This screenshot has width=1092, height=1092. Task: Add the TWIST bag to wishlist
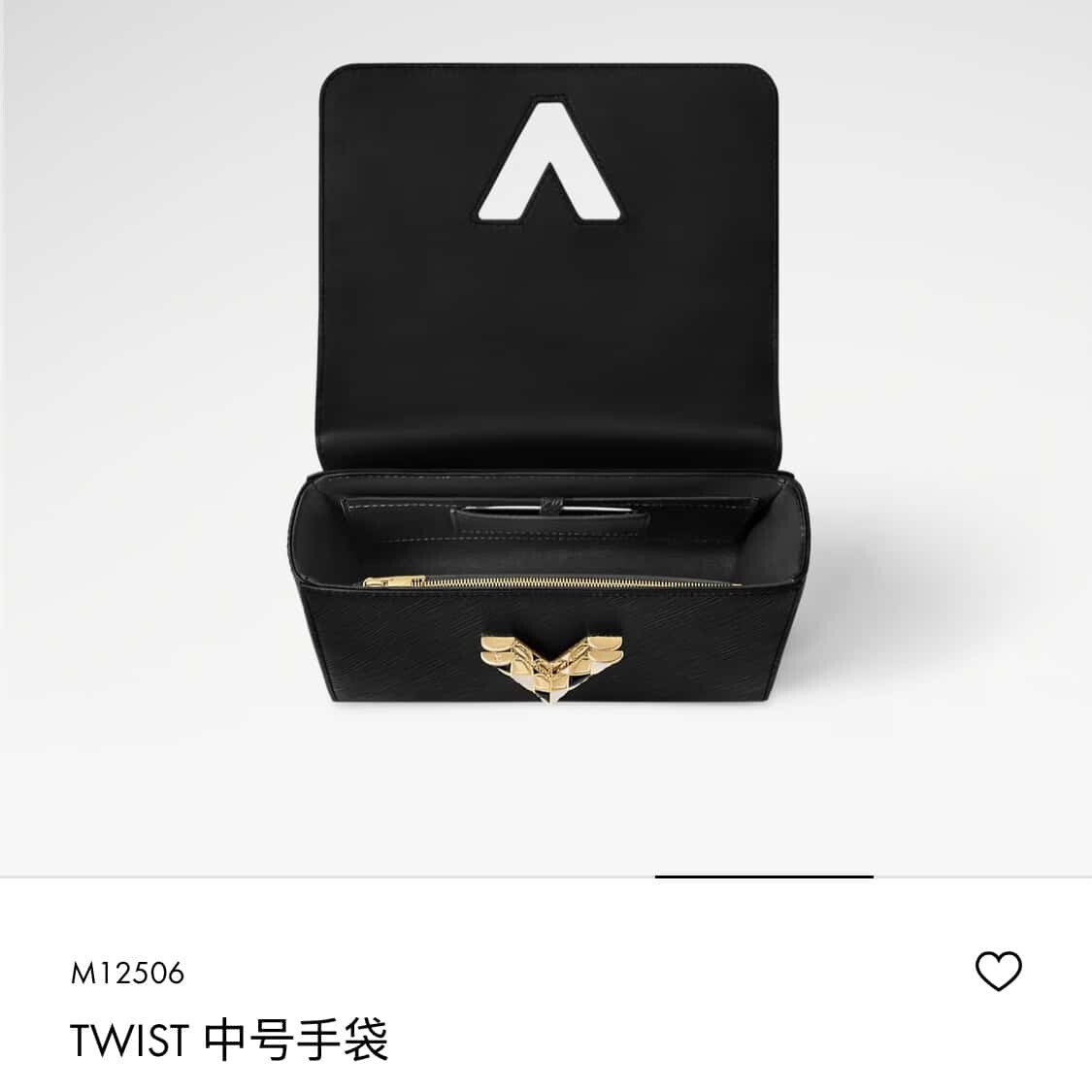coord(998,971)
